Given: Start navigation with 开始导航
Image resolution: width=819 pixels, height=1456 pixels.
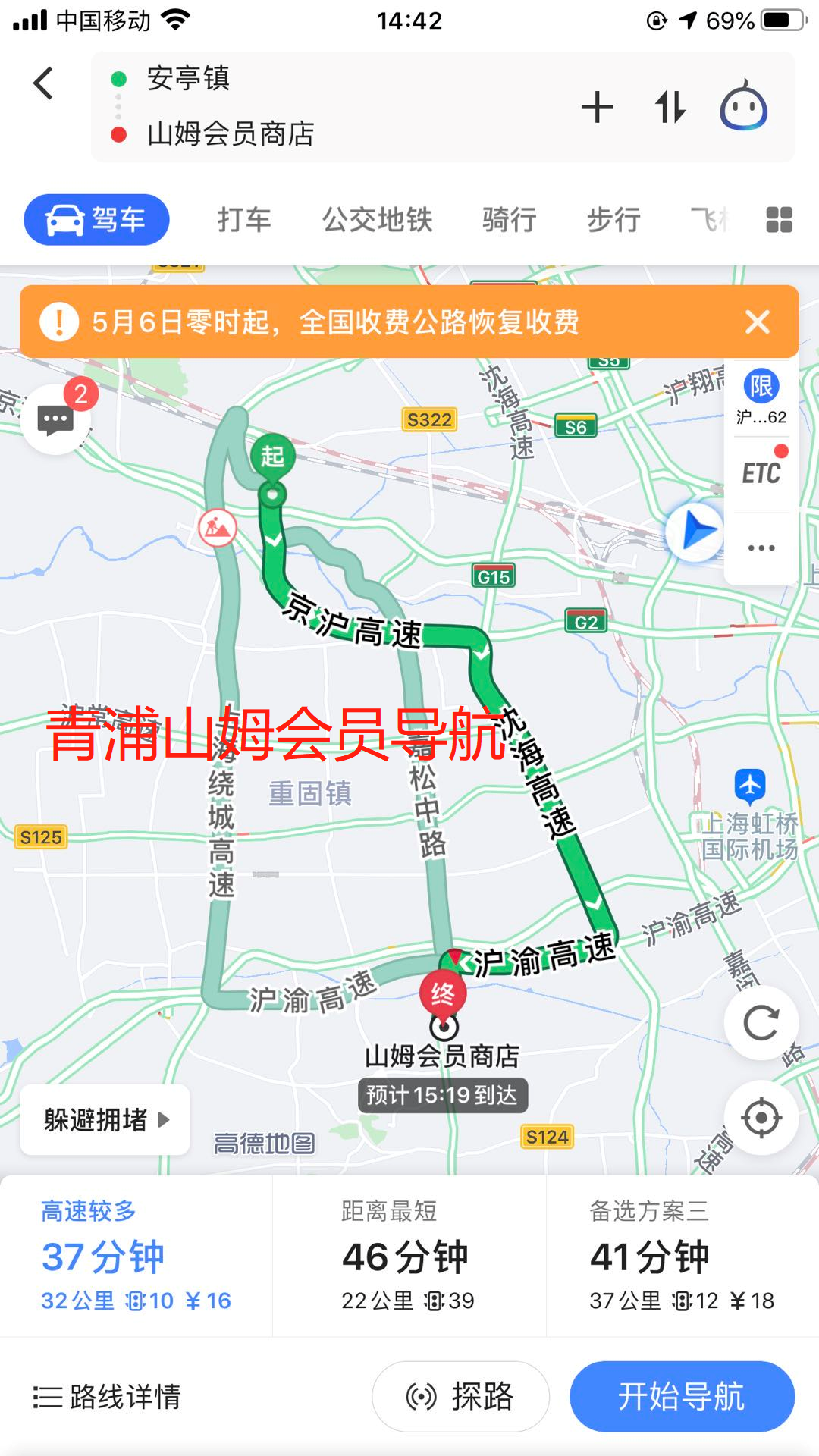Looking at the screenshot, I should coord(681,1397).
